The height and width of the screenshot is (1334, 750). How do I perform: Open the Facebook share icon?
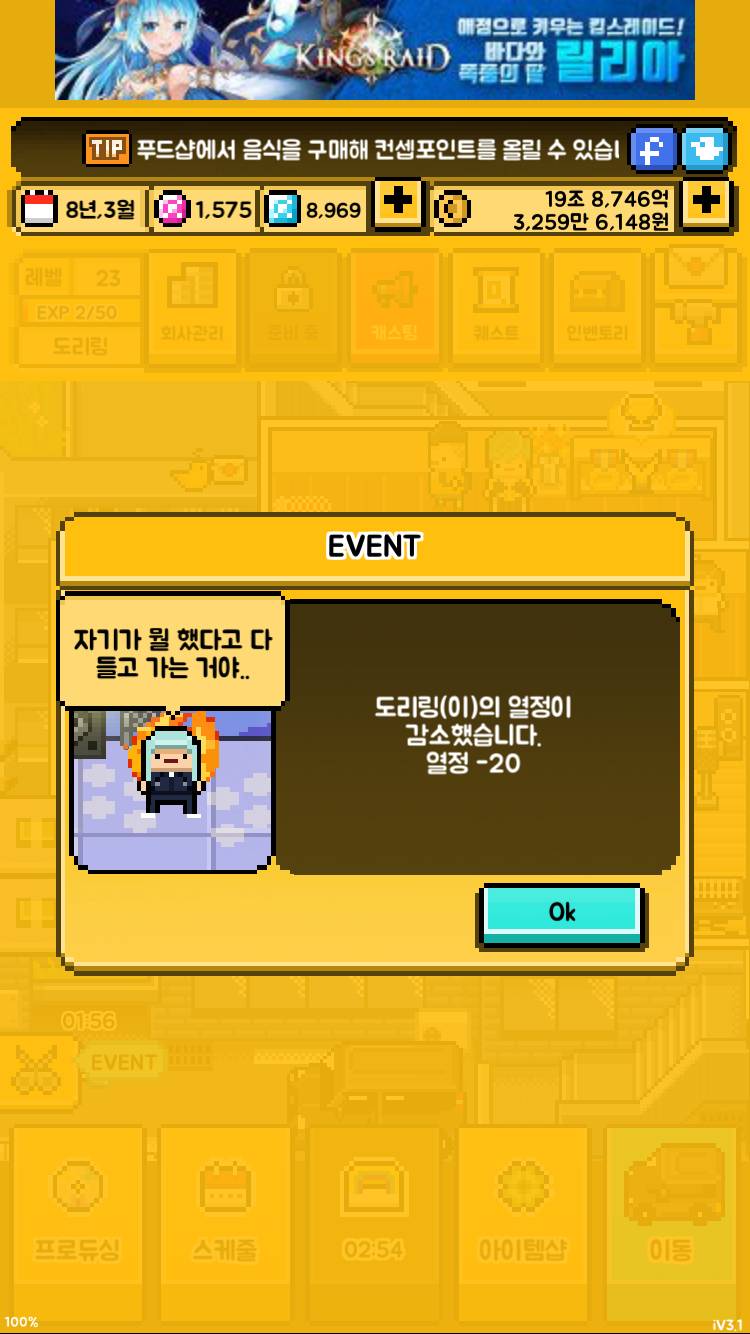pyautogui.click(x=653, y=150)
